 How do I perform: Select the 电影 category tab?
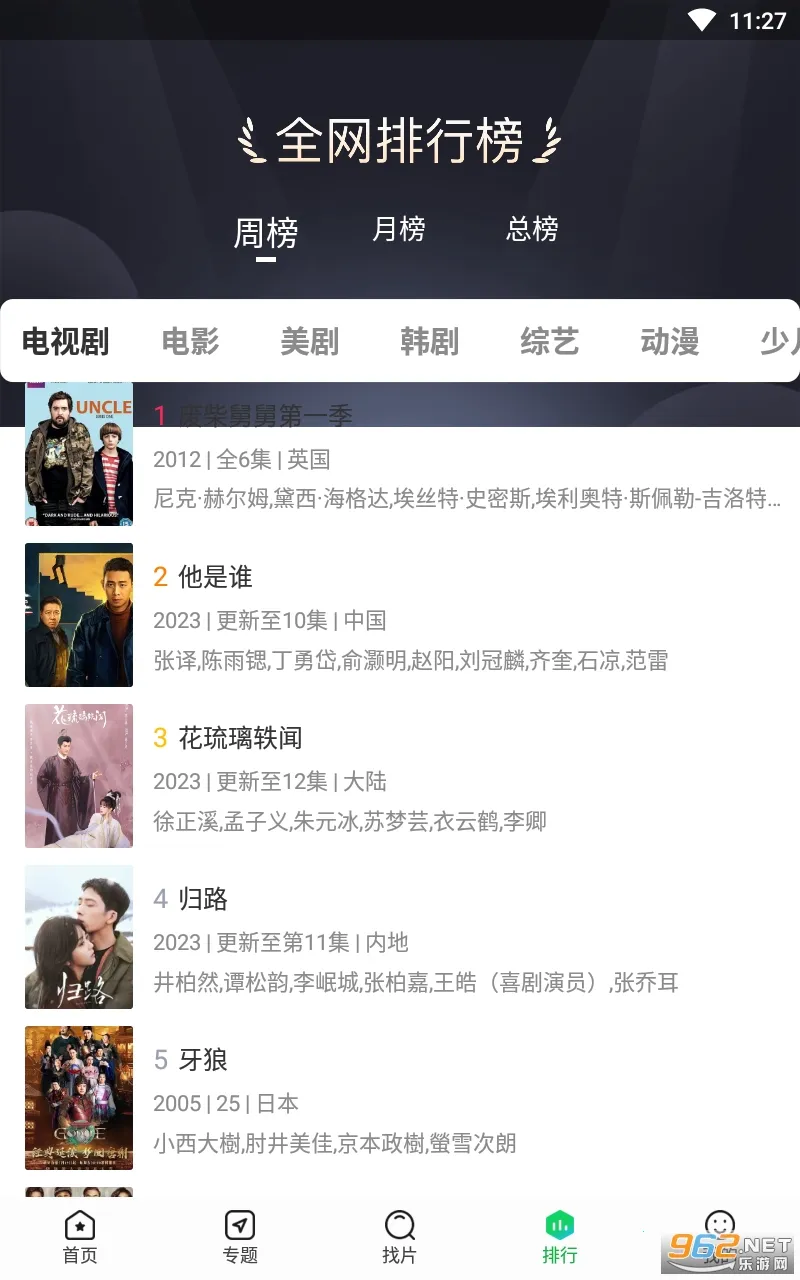190,342
